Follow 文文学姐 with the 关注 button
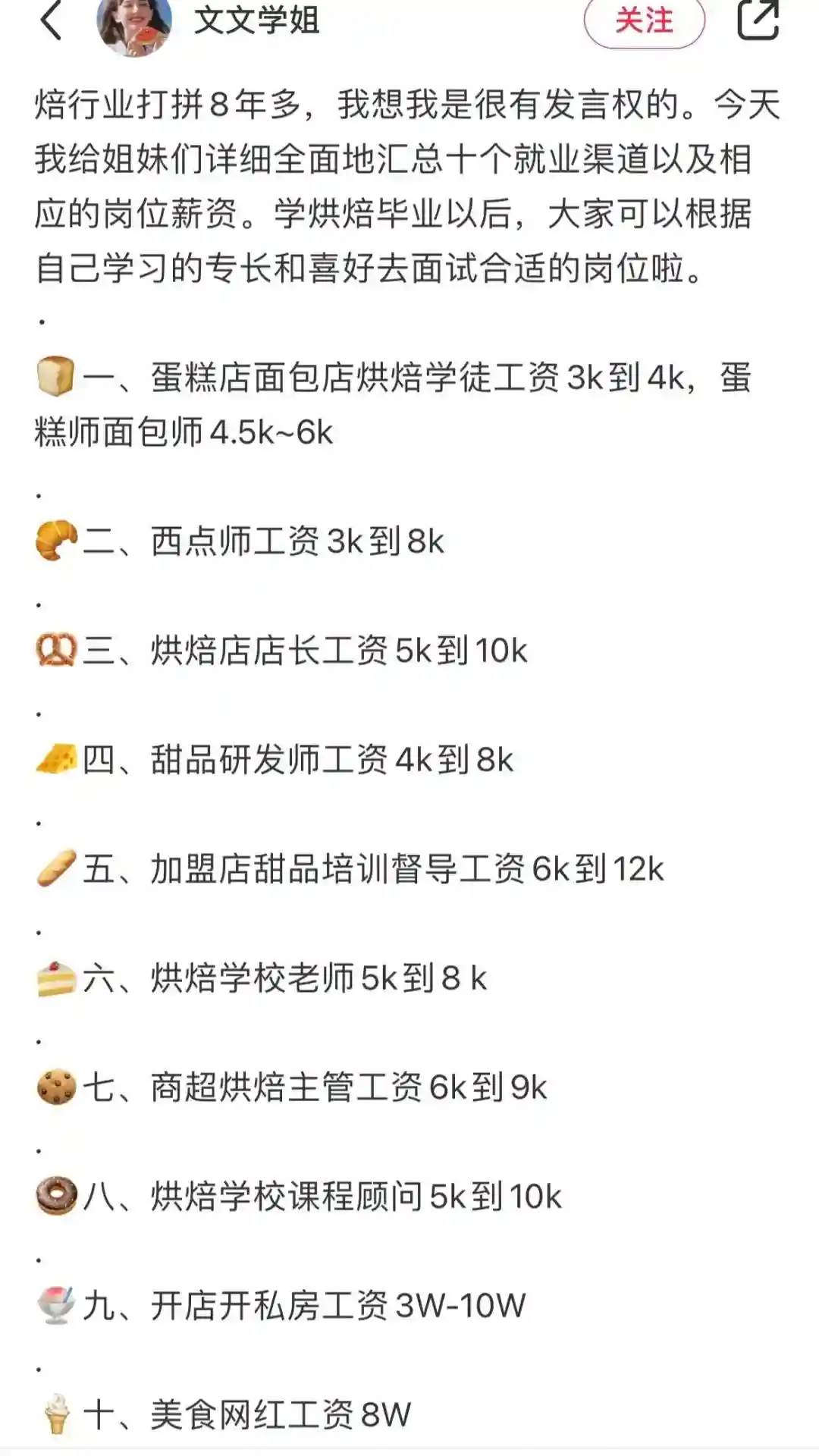The image size is (819, 1456). click(644, 21)
